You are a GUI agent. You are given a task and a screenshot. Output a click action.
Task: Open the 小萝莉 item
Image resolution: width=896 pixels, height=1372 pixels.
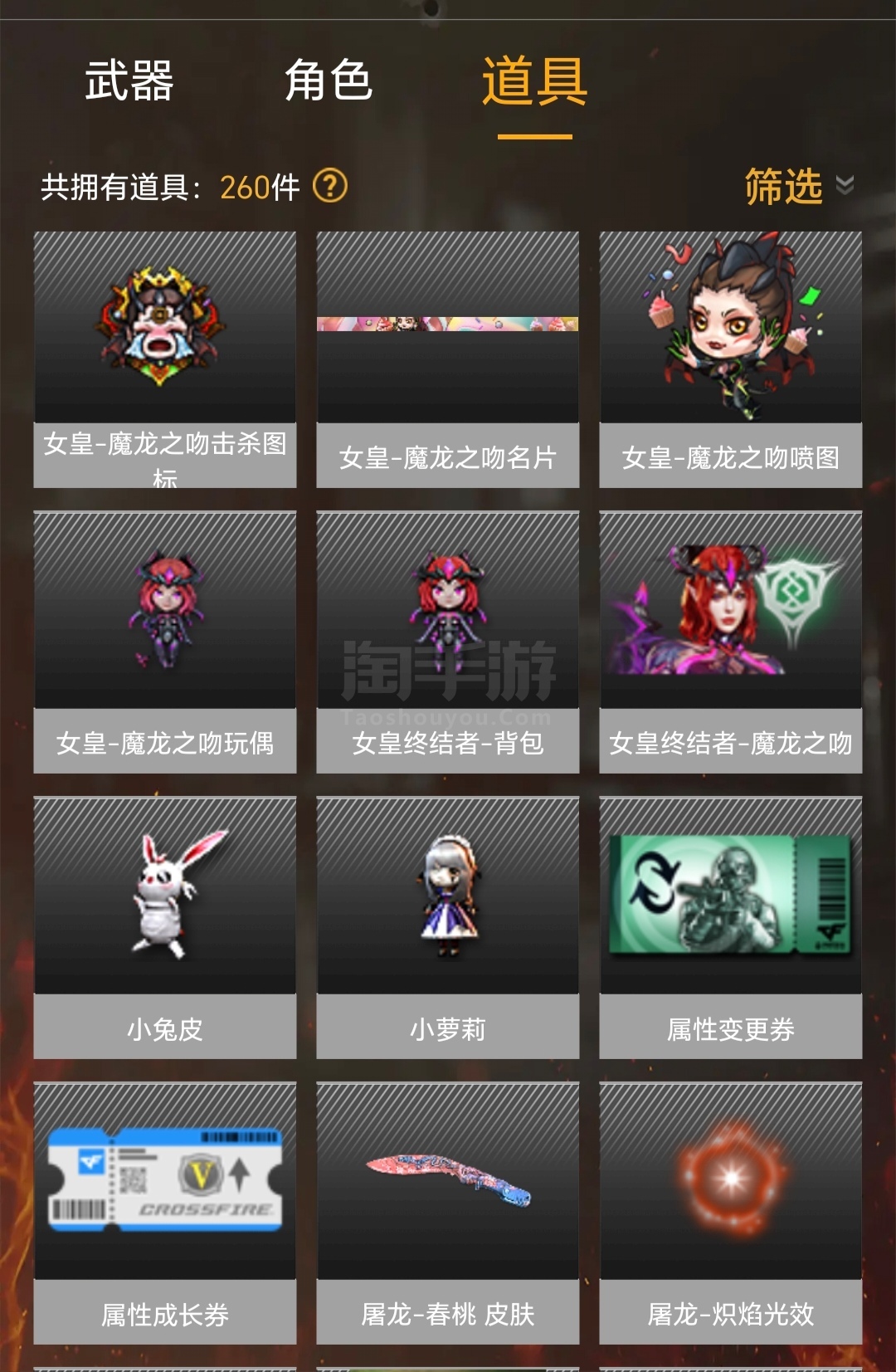click(448, 927)
